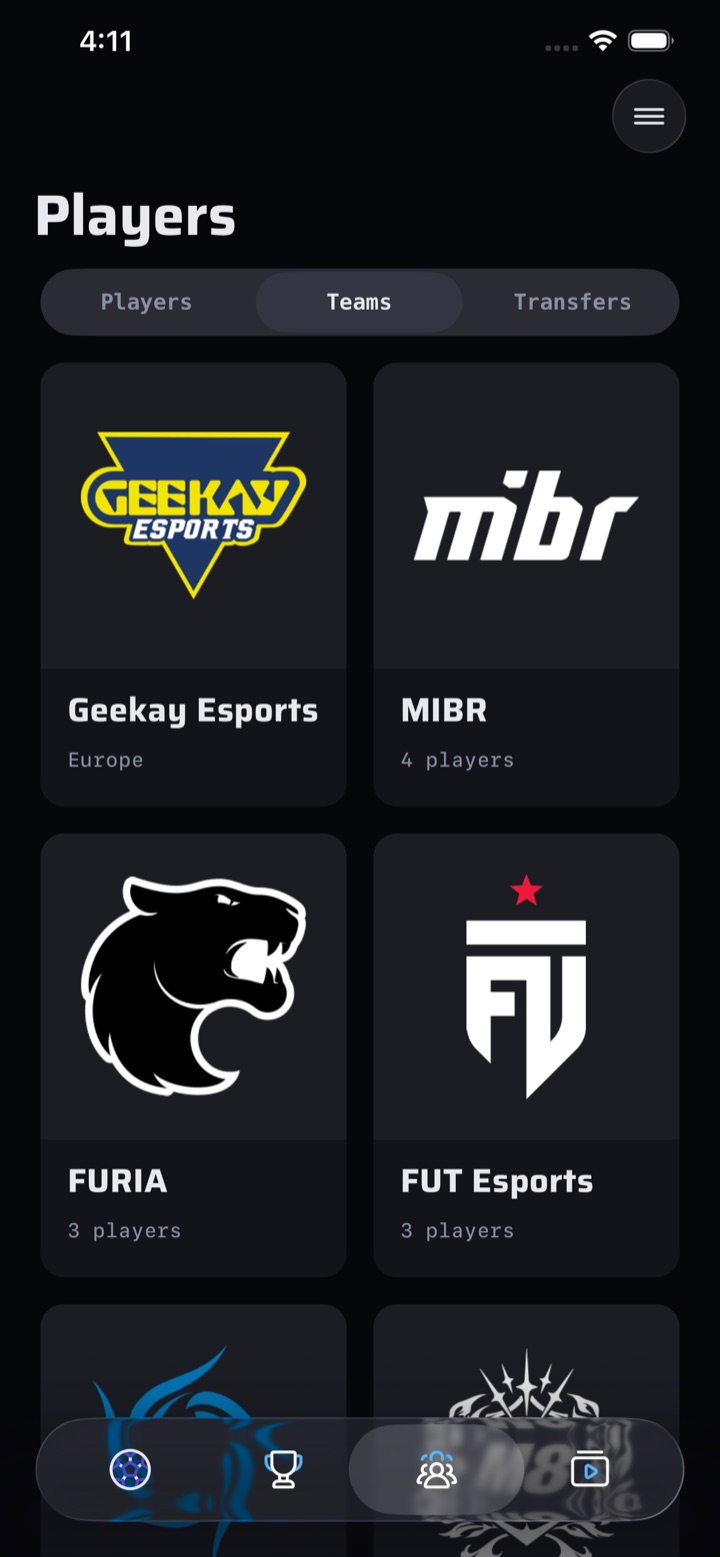Open the FUT Esports team card

tap(526, 1055)
